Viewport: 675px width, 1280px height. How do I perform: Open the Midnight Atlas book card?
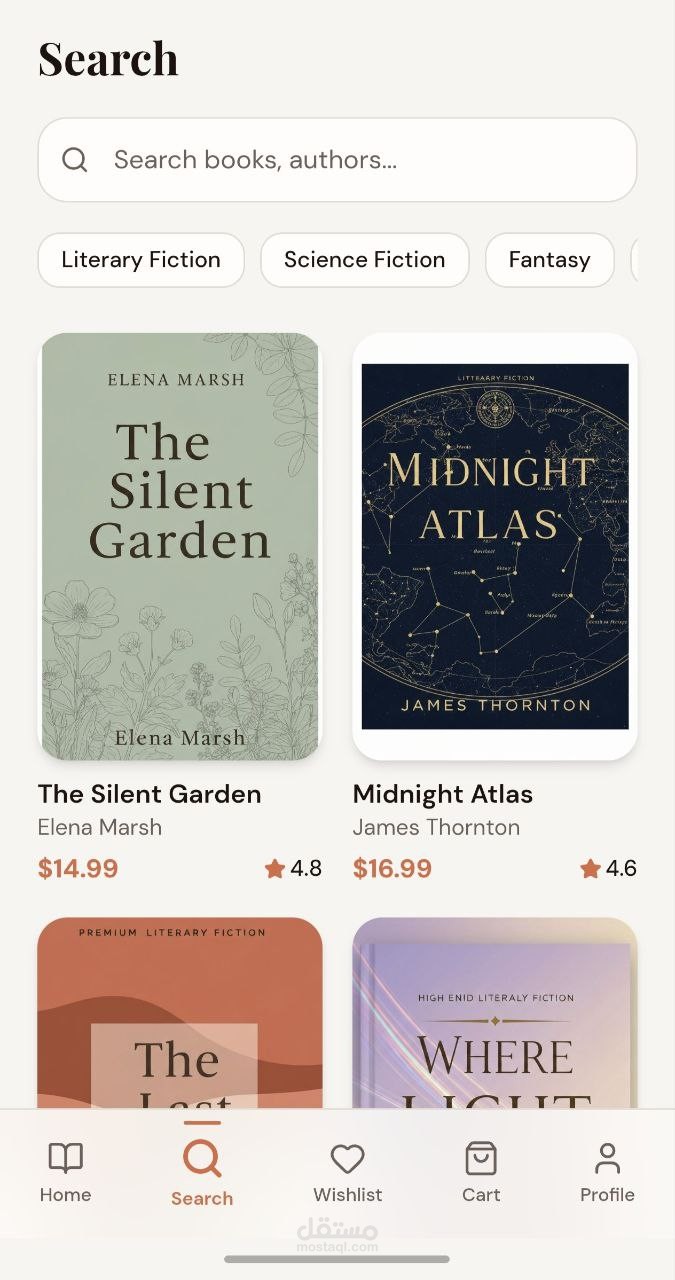click(495, 547)
